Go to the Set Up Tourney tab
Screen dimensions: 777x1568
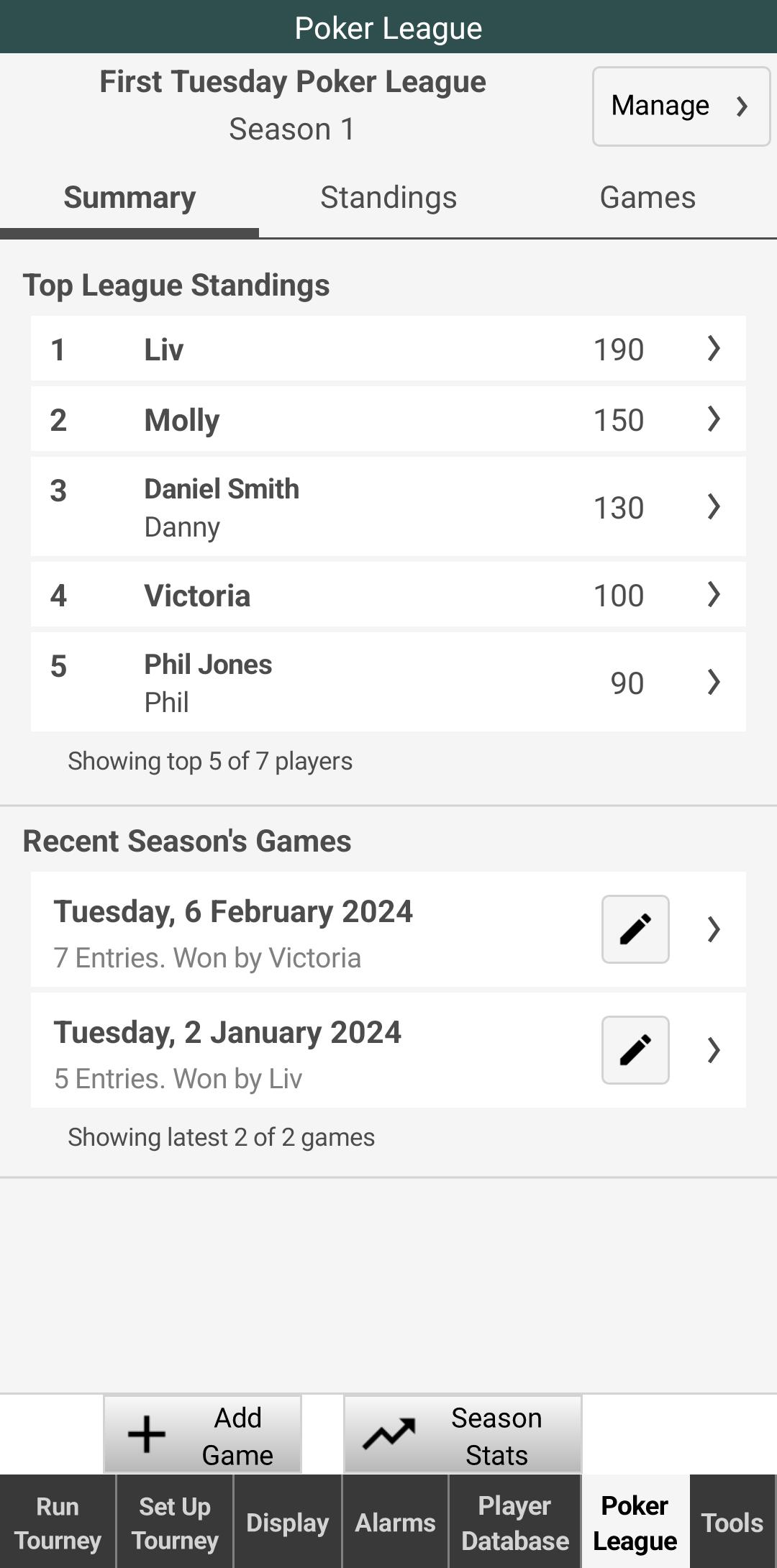click(x=175, y=1522)
